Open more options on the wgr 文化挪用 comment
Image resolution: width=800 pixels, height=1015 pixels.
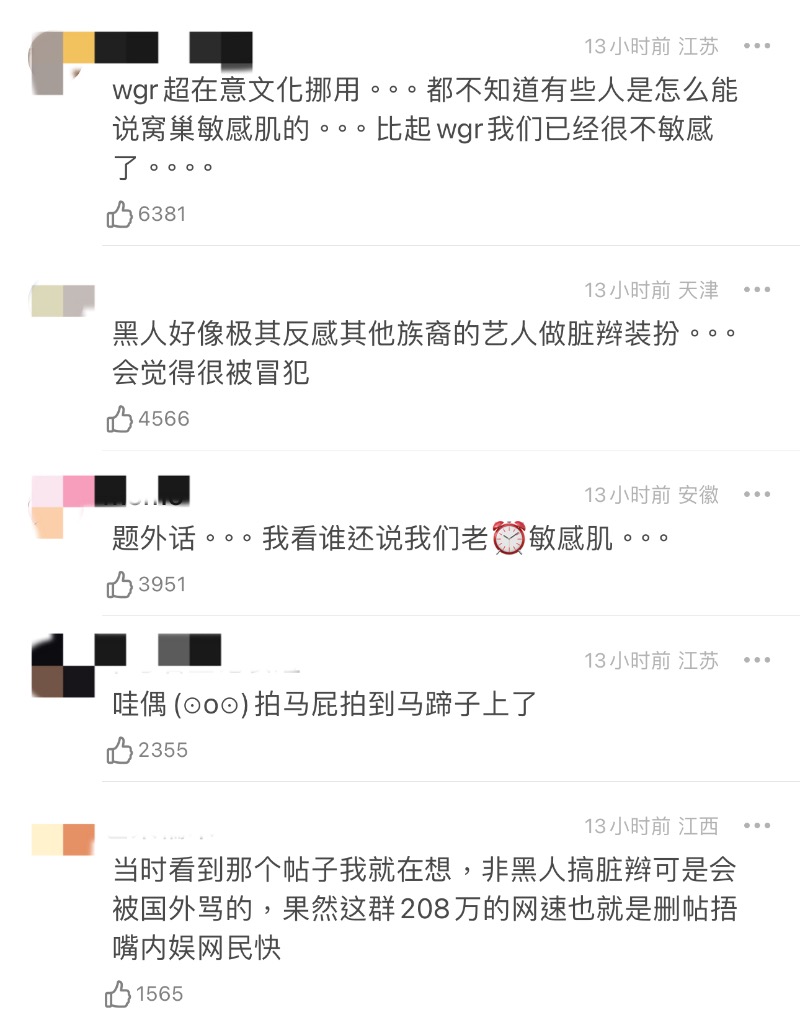coord(758,46)
